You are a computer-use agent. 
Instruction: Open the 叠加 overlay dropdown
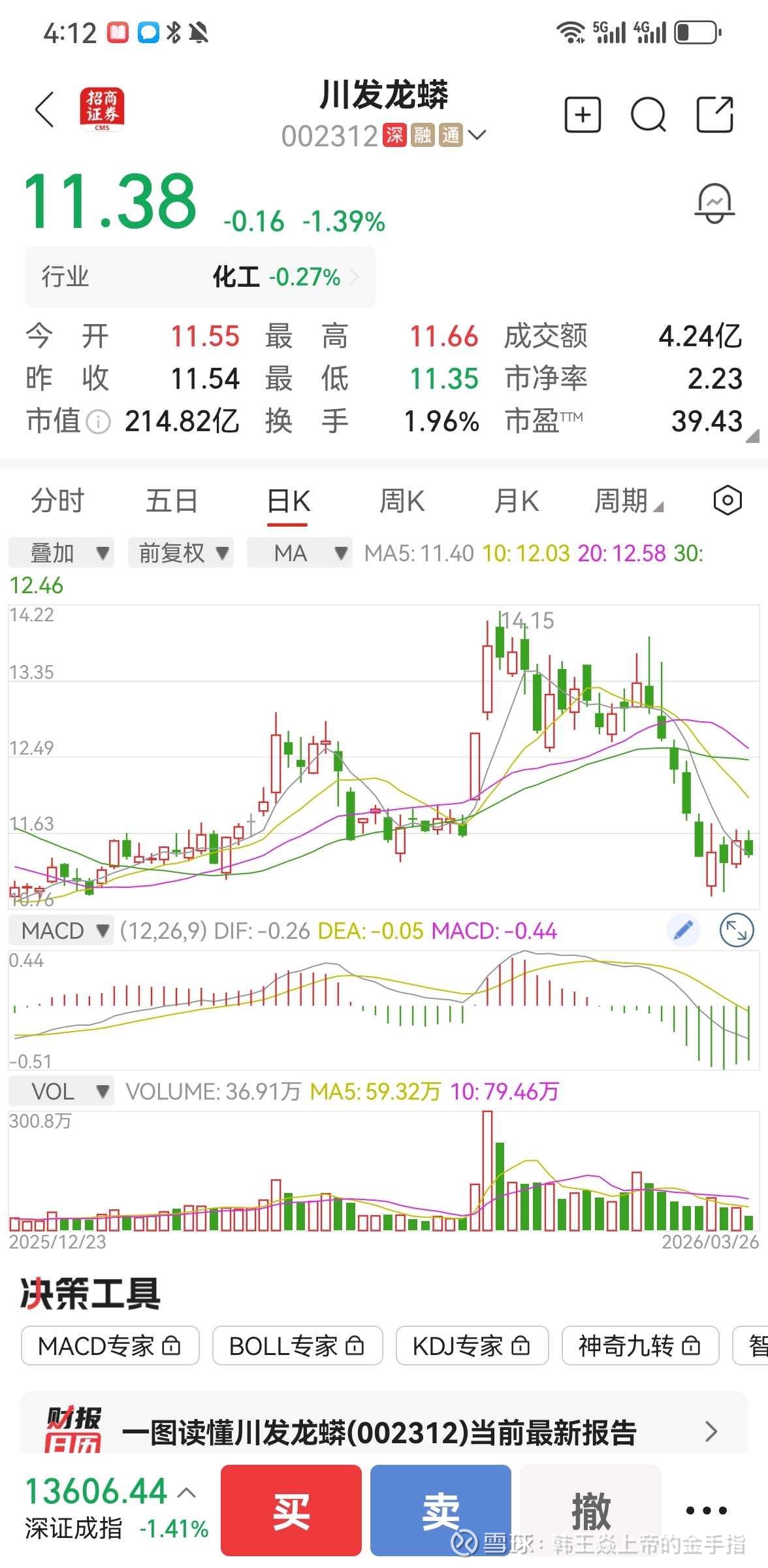(61, 553)
